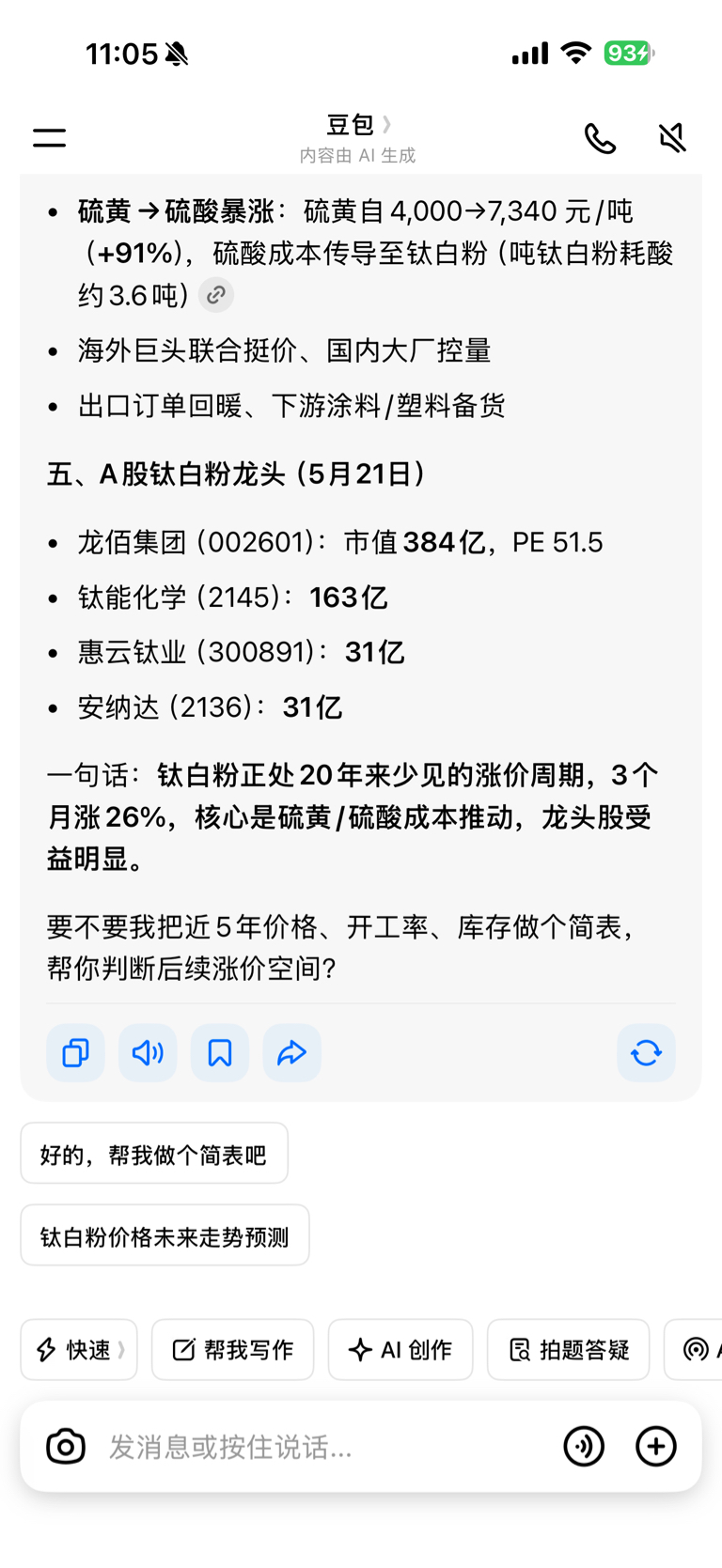Viewport: 722px width, 1568px height.
Task: Open the hamburger menu
Action: pyautogui.click(x=50, y=138)
